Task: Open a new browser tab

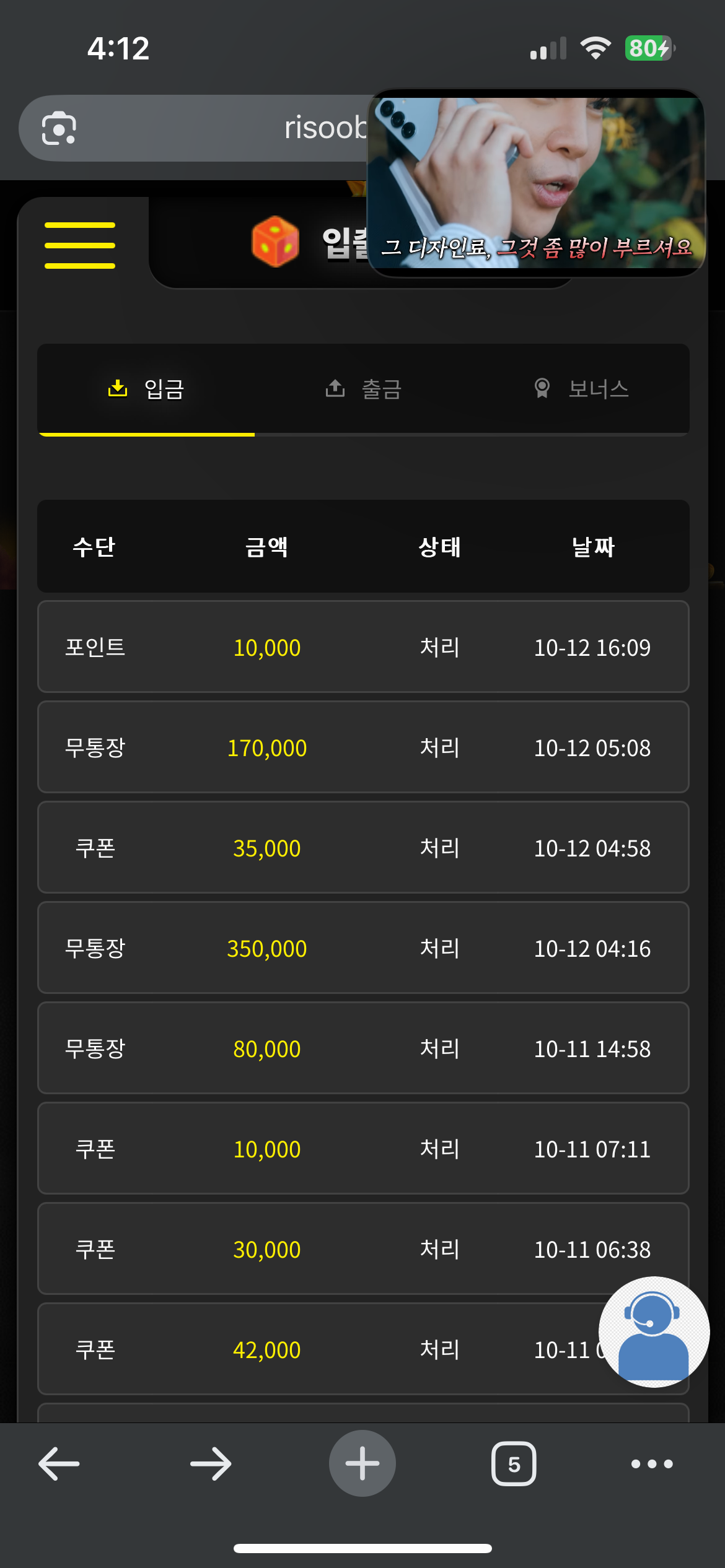Action: pyautogui.click(x=362, y=1464)
